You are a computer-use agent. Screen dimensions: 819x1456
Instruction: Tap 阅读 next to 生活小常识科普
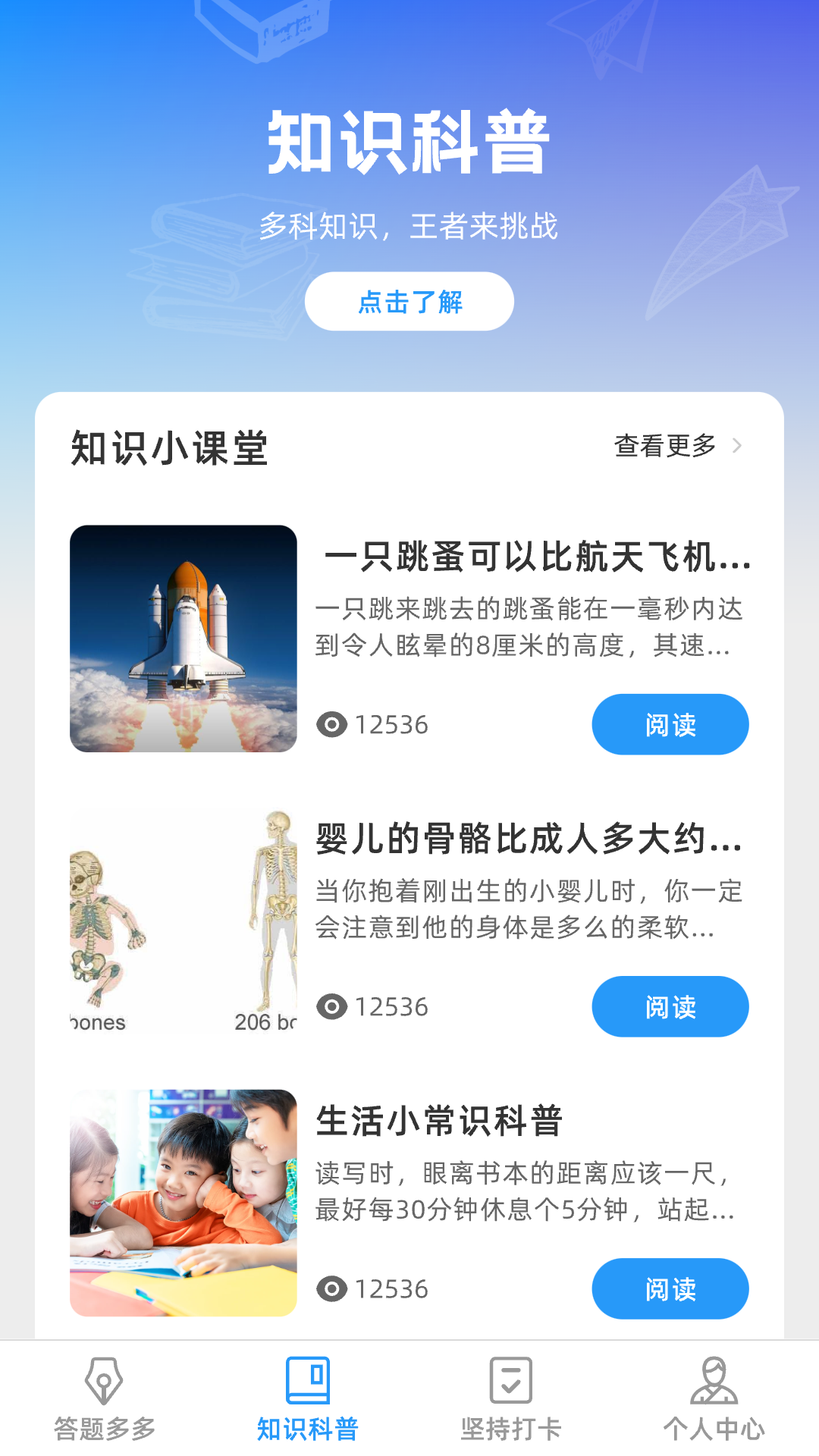click(x=670, y=1289)
